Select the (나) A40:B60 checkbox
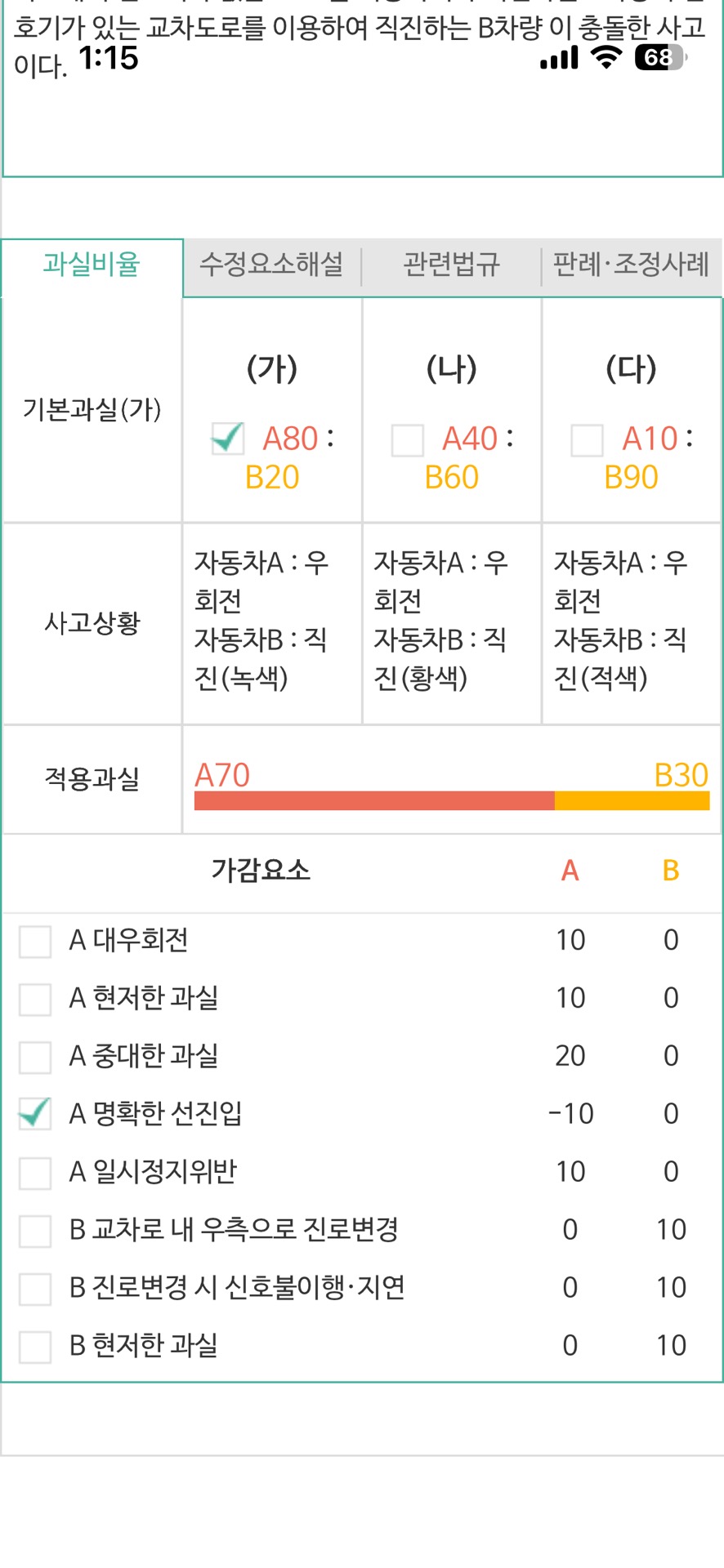Viewport: 724px width, 1568px height. (x=407, y=440)
